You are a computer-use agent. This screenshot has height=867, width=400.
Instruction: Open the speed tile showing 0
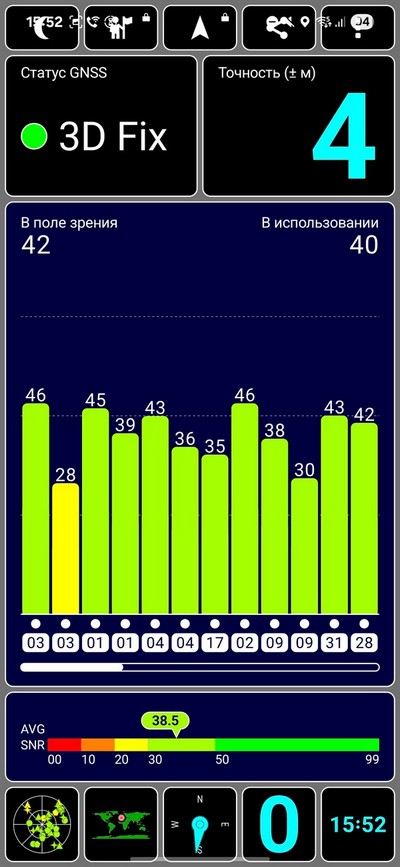pyautogui.click(x=279, y=824)
